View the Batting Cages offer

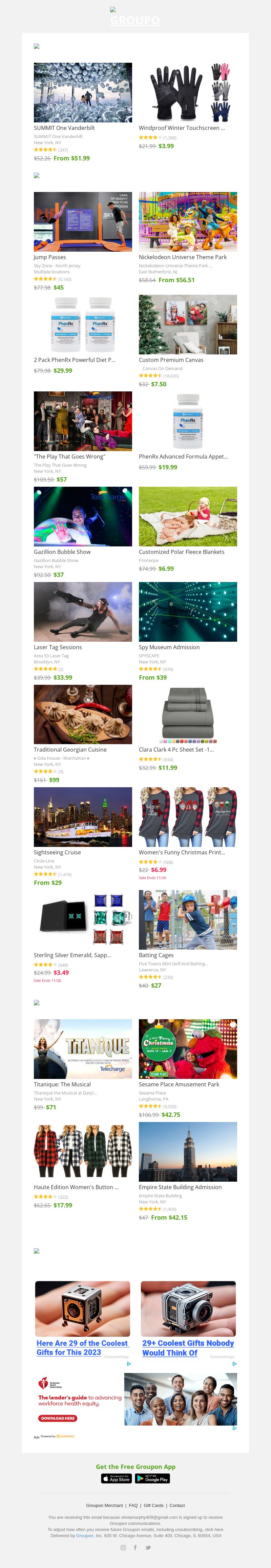click(x=188, y=919)
